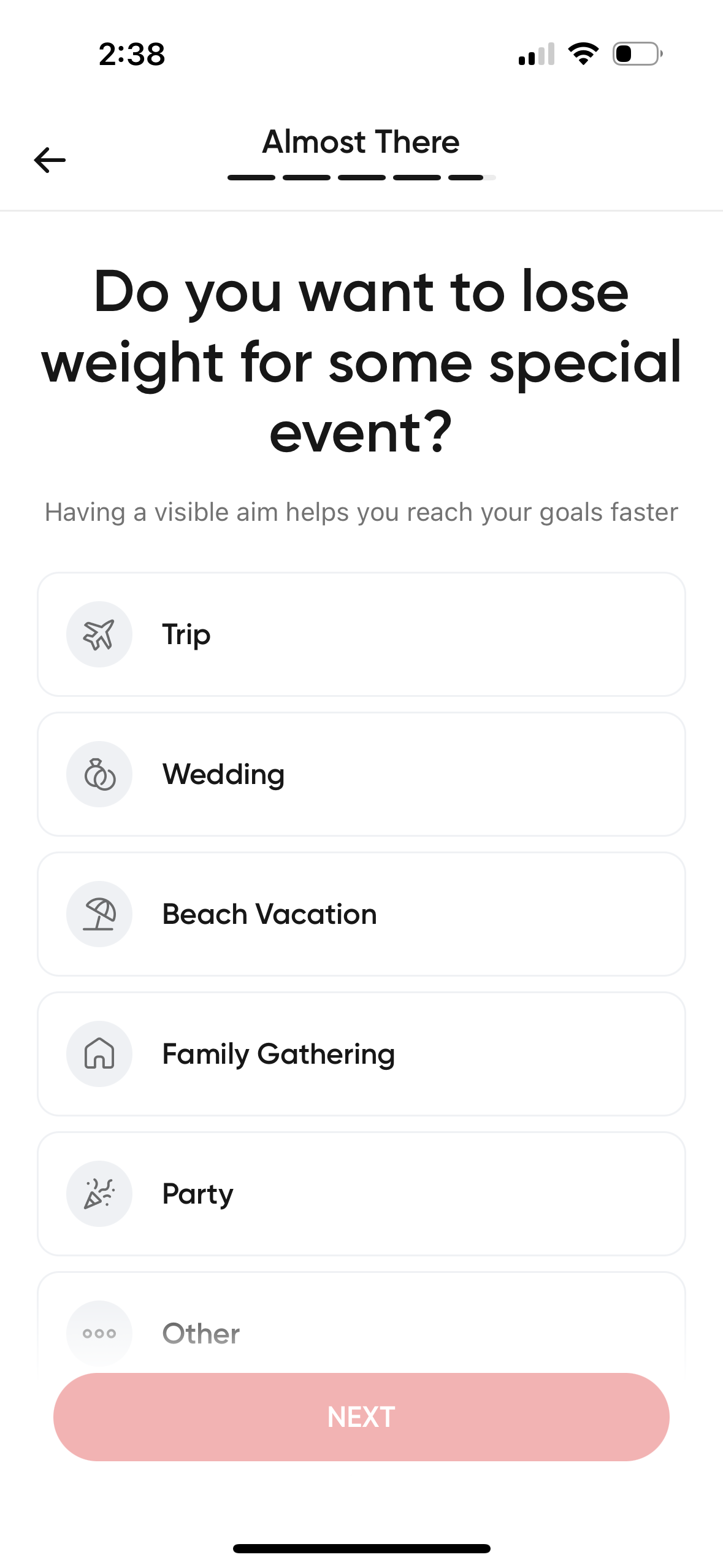Image resolution: width=723 pixels, height=1568 pixels.
Task: Tap the clock showing 2:38
Action: (x=131, y=54)
